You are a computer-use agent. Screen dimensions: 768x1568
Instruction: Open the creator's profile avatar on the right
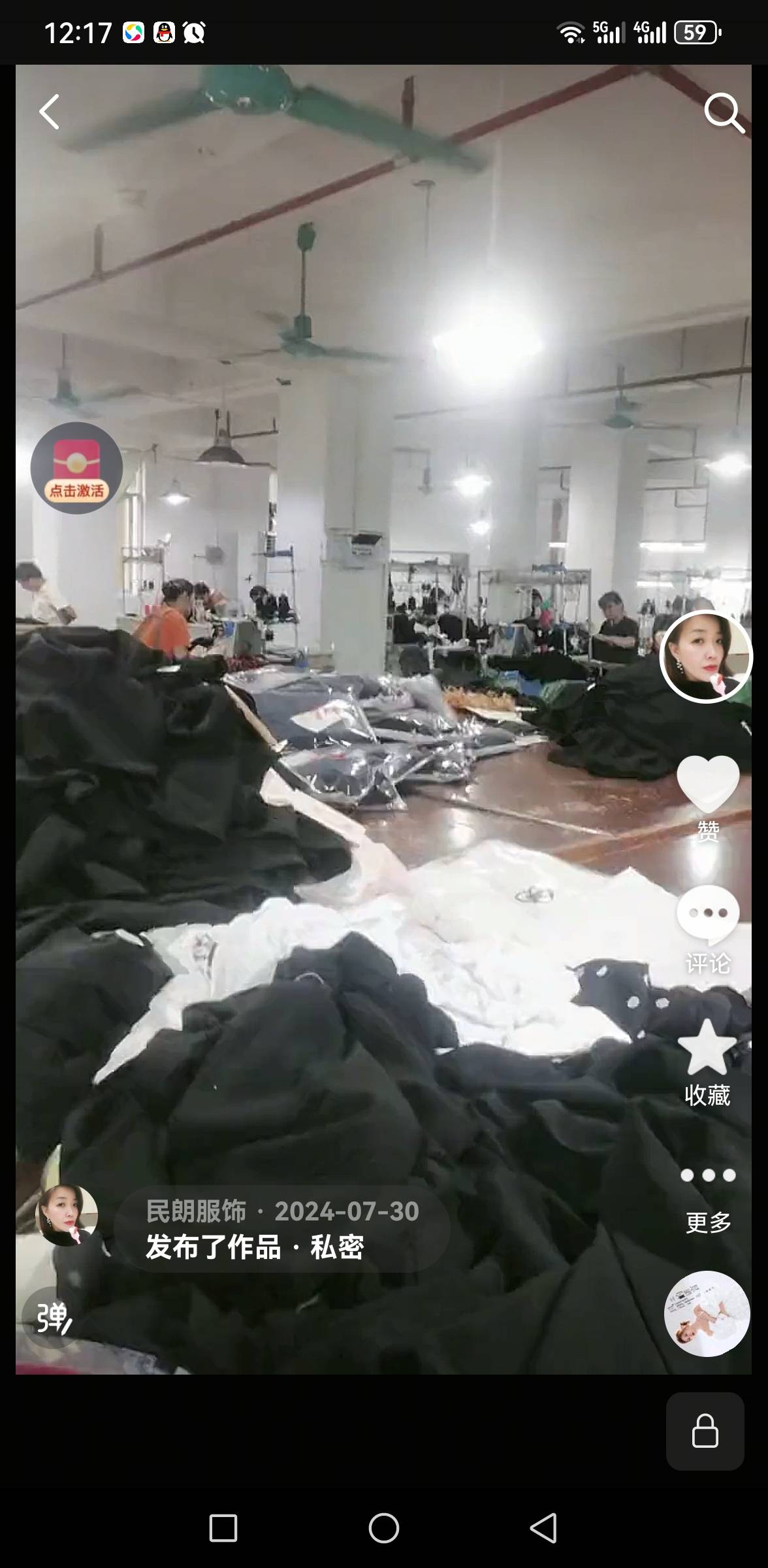706,656
